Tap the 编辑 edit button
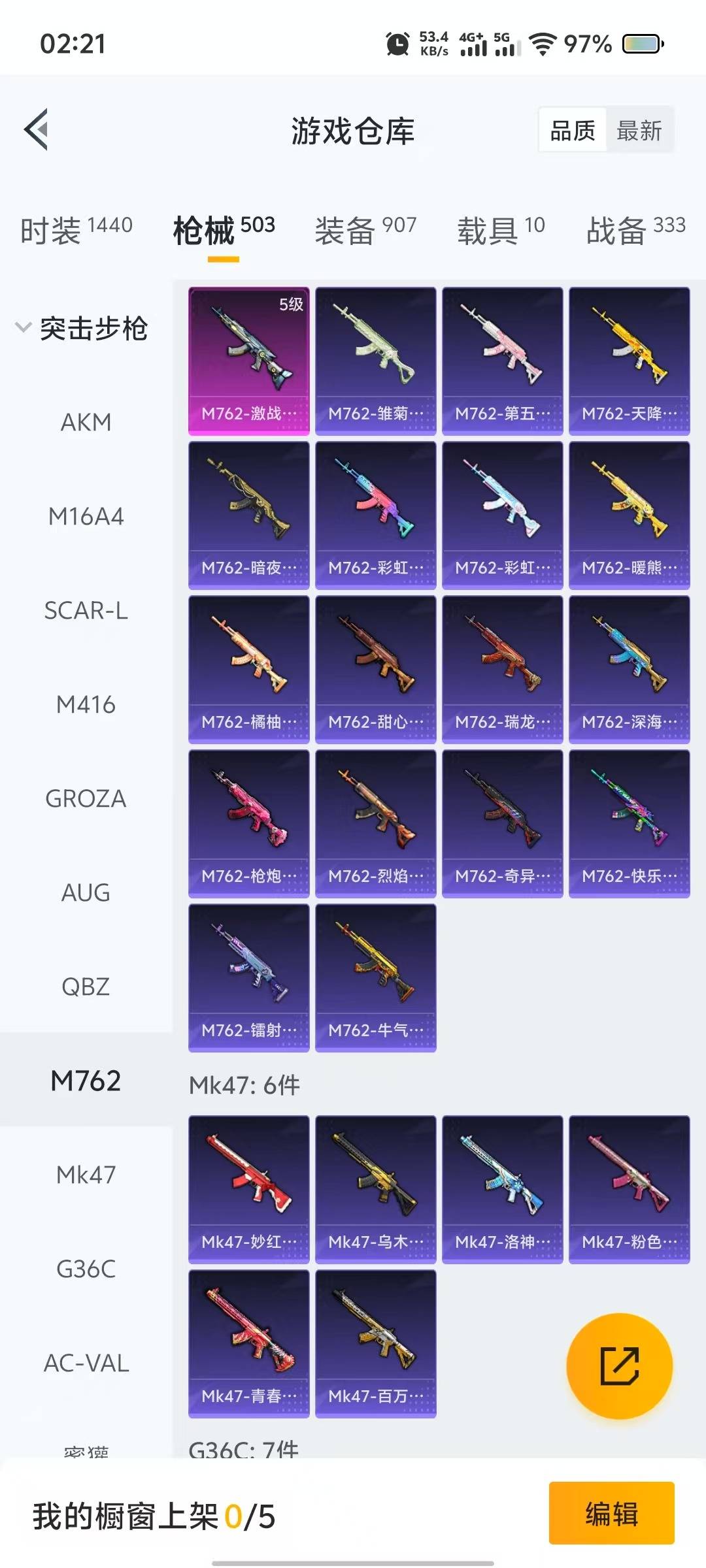Viewport: 706px width, 1568px height. (611, 1513)
